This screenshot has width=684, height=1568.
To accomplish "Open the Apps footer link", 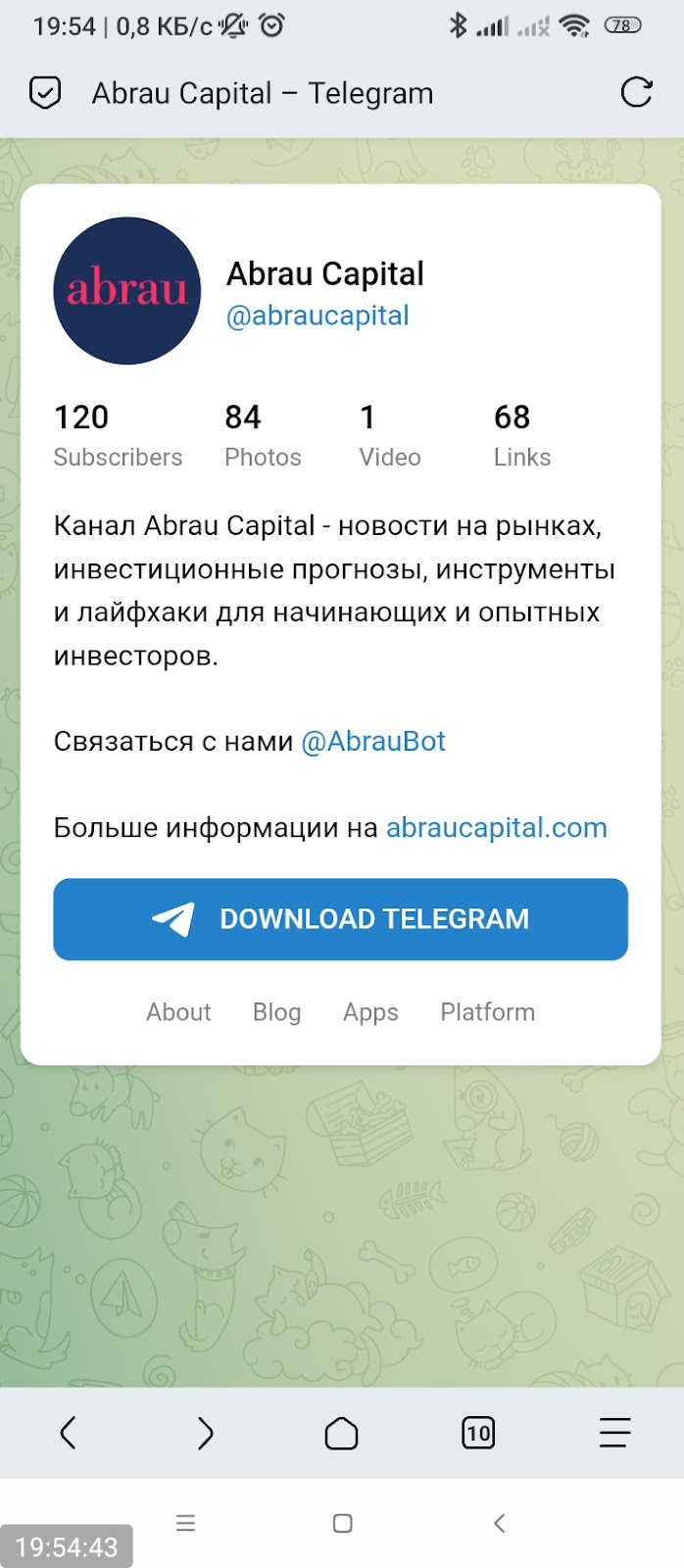I will pos(370,1011).
